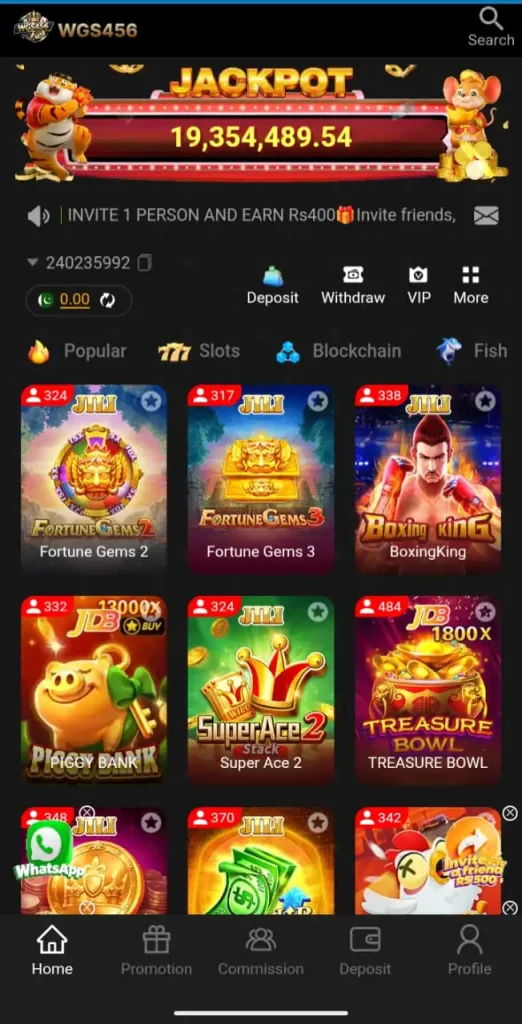
Task: Play the Super Ace 2 game
Action: tap(261, 690)
